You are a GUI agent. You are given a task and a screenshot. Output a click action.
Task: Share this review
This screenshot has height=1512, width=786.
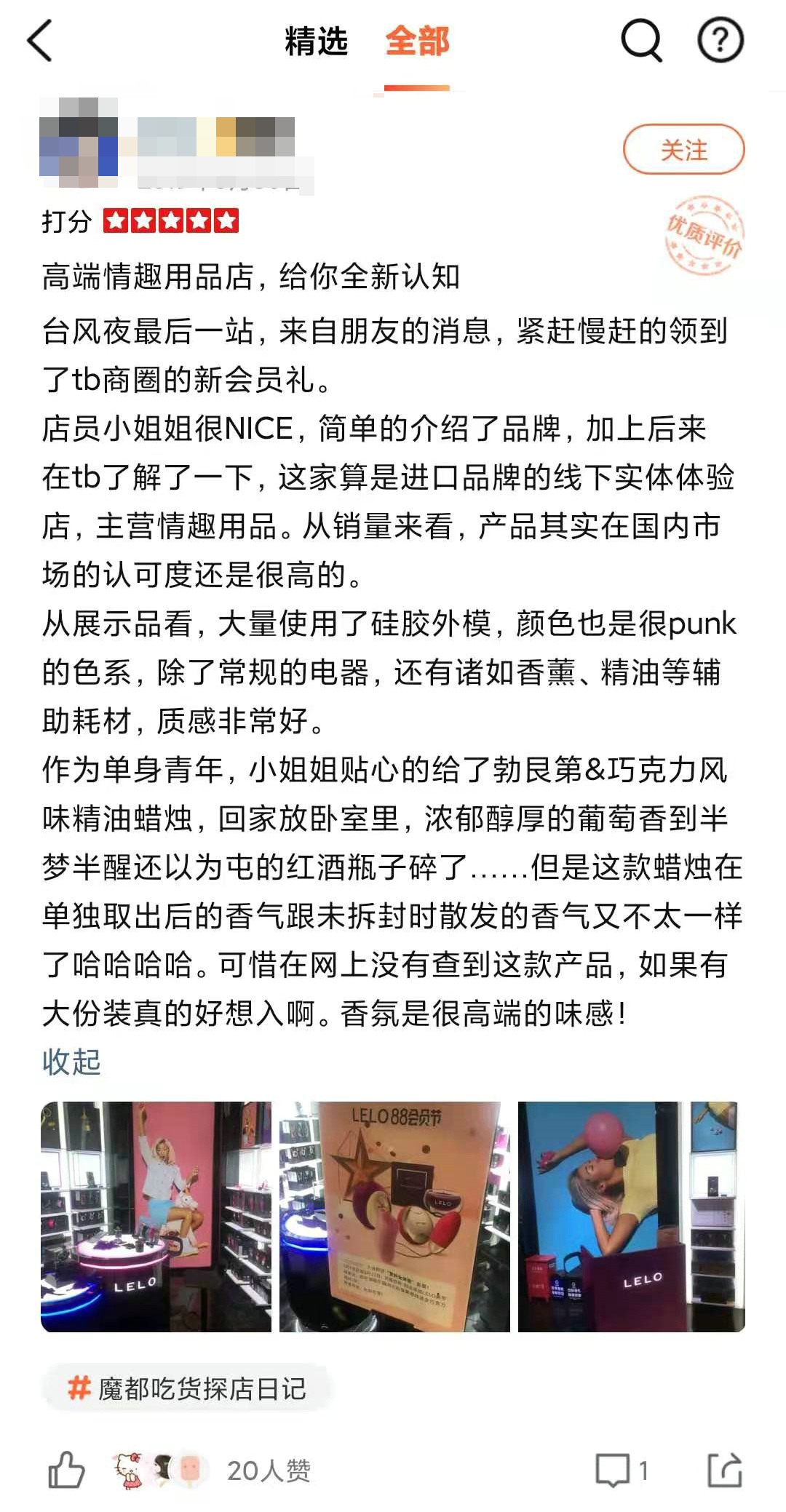[724, 1469]
